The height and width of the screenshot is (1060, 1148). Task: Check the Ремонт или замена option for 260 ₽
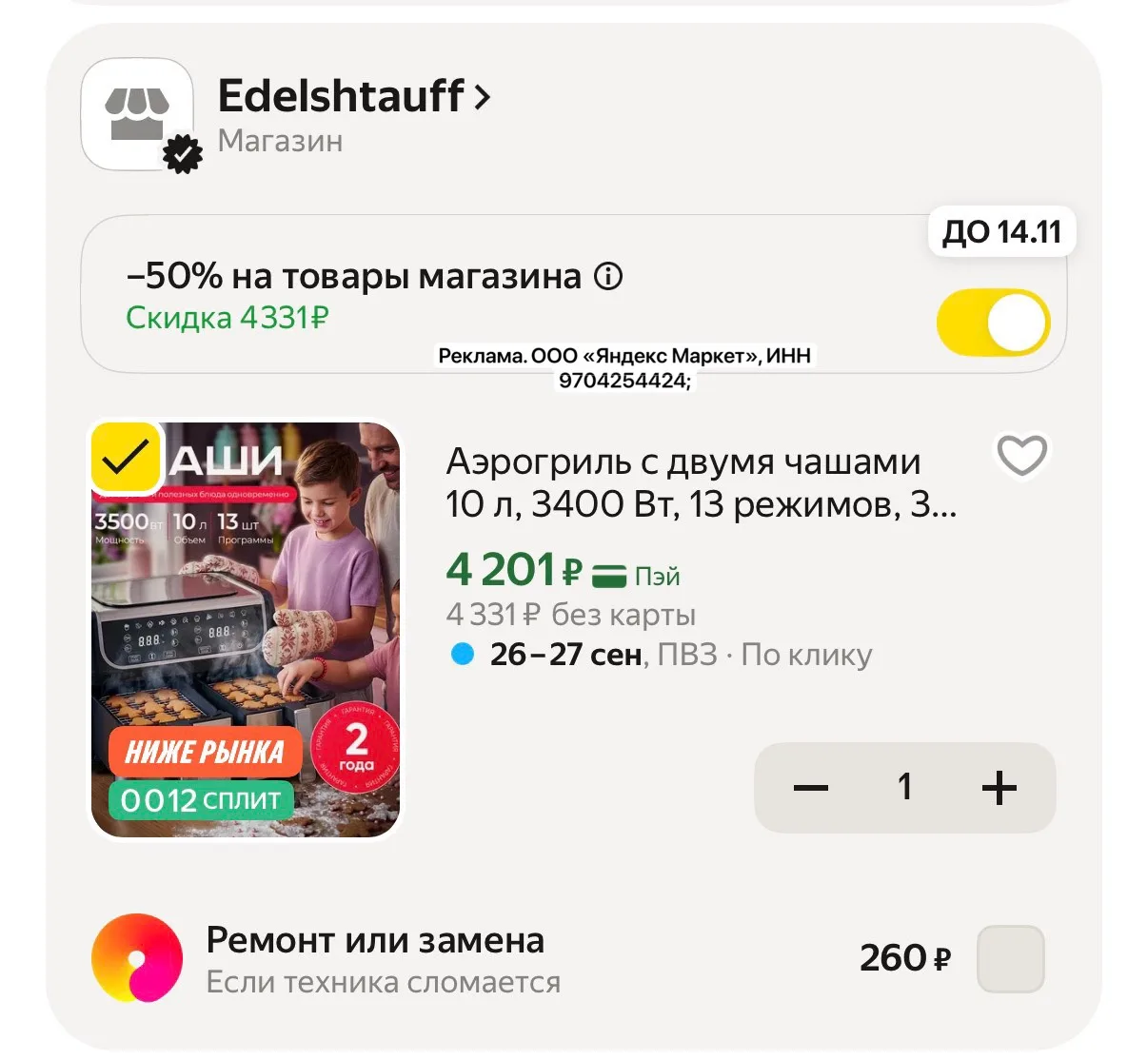[1011, 958]
